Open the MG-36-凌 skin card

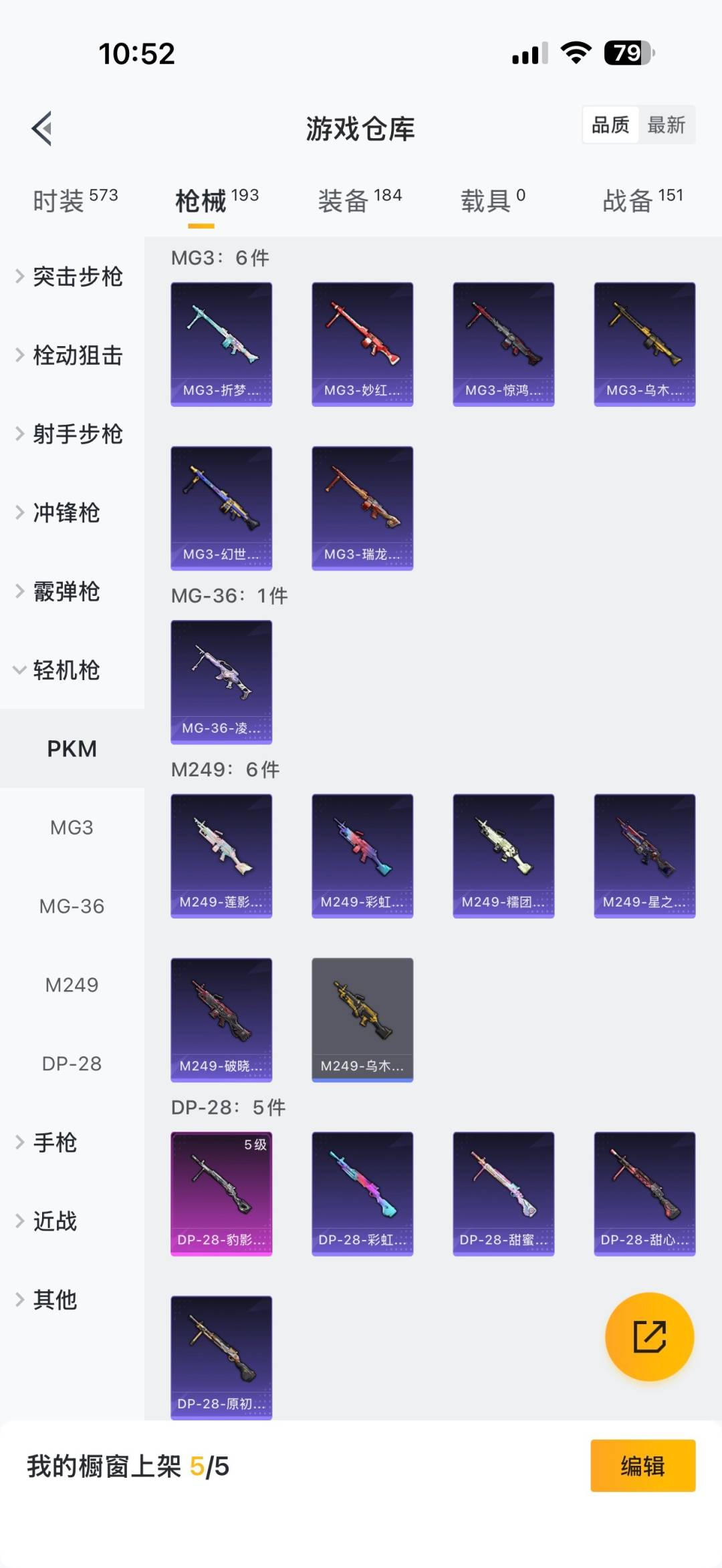221,682
